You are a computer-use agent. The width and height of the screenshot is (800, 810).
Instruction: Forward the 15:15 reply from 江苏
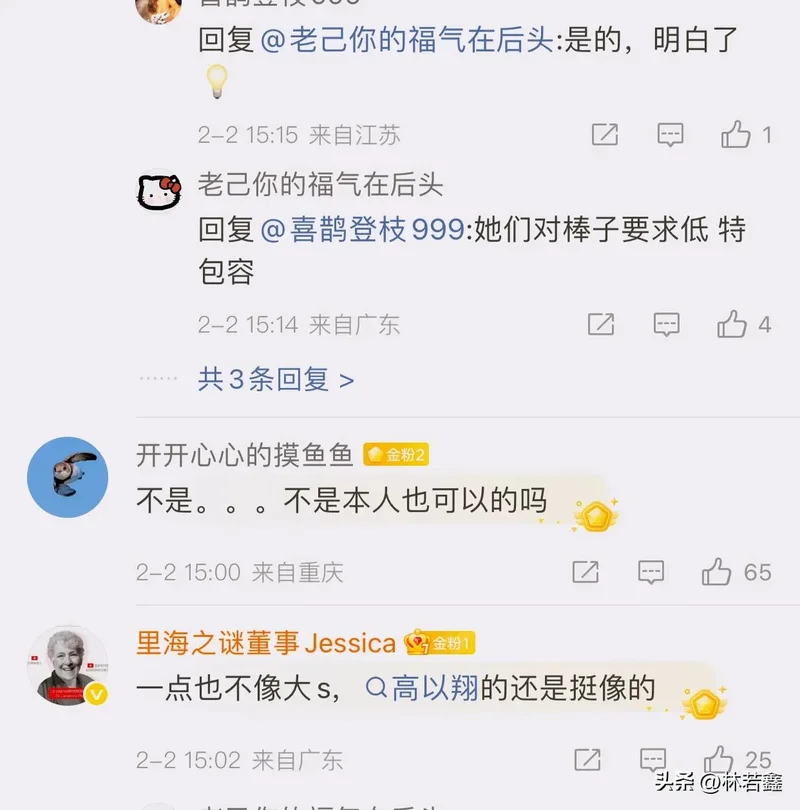pos(605,135)
